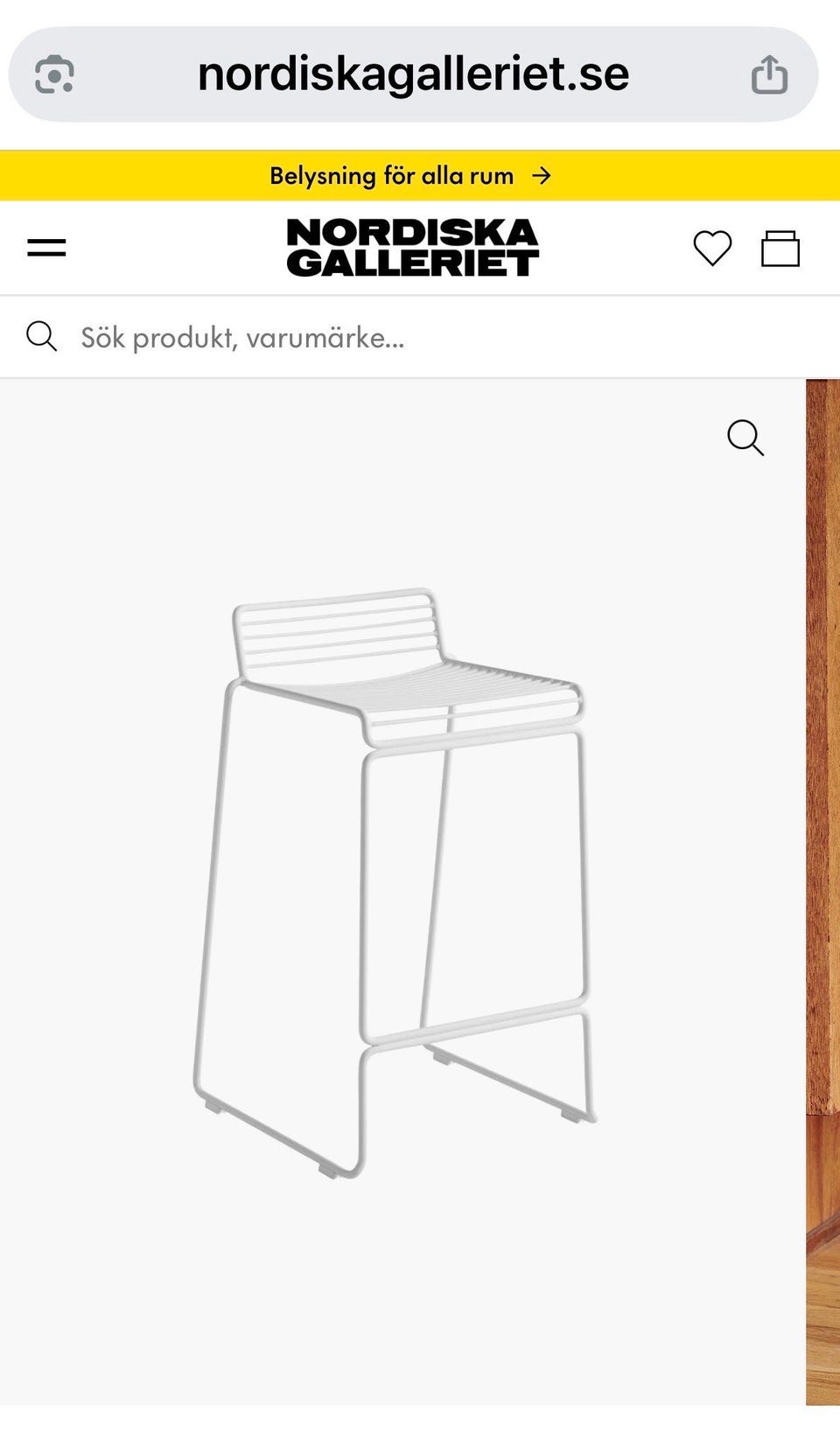Image resolution: width=840 pixels, height=1434 pixels.
Task: Click the camera scan icon in the address bar
Action: 54,74
